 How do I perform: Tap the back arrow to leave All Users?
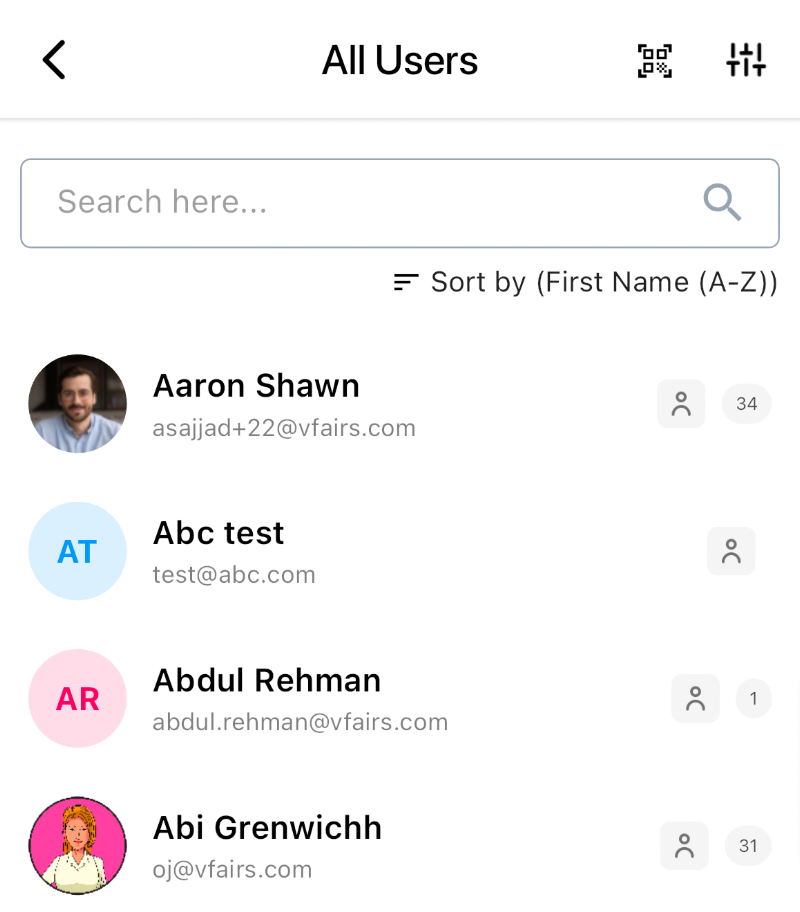click(x=53, y=59)
